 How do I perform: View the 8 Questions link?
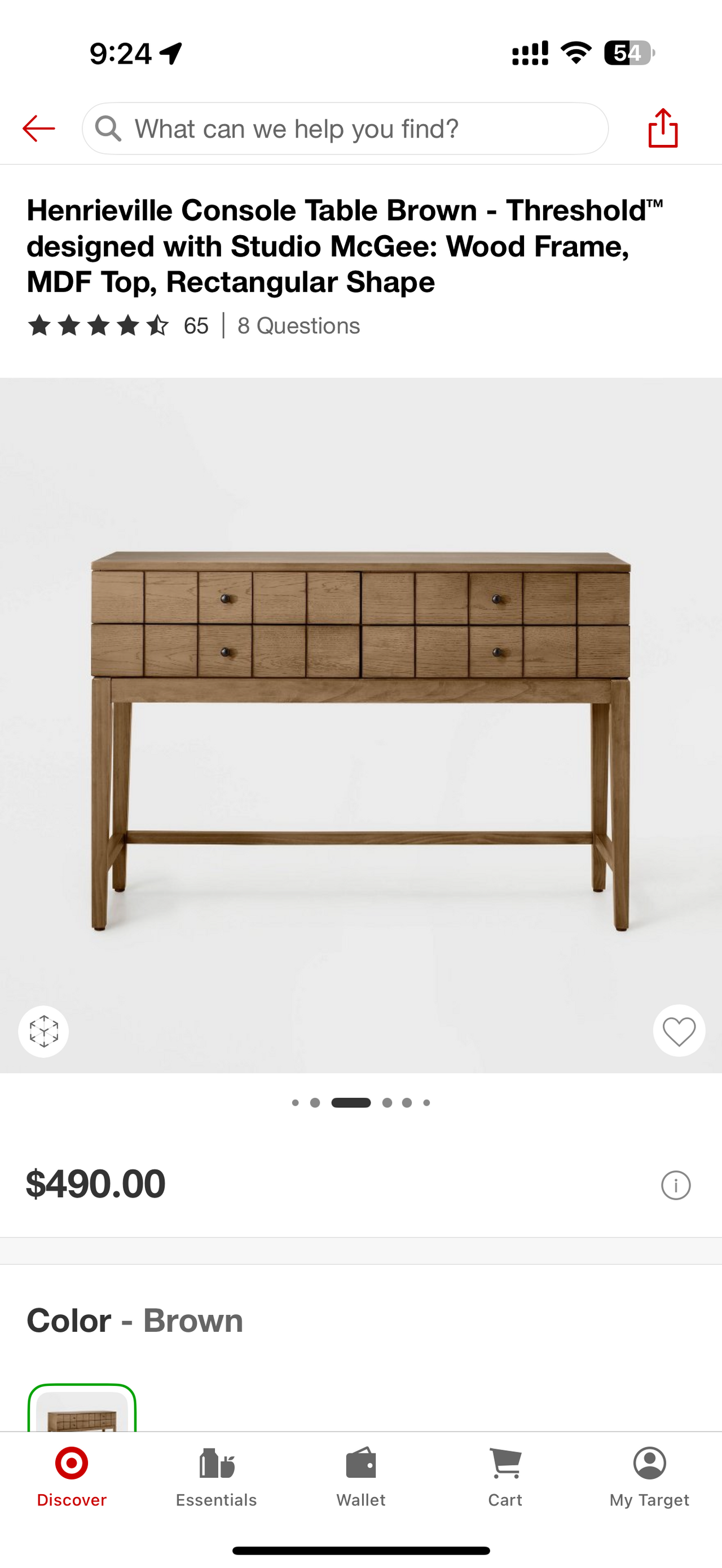298,326
